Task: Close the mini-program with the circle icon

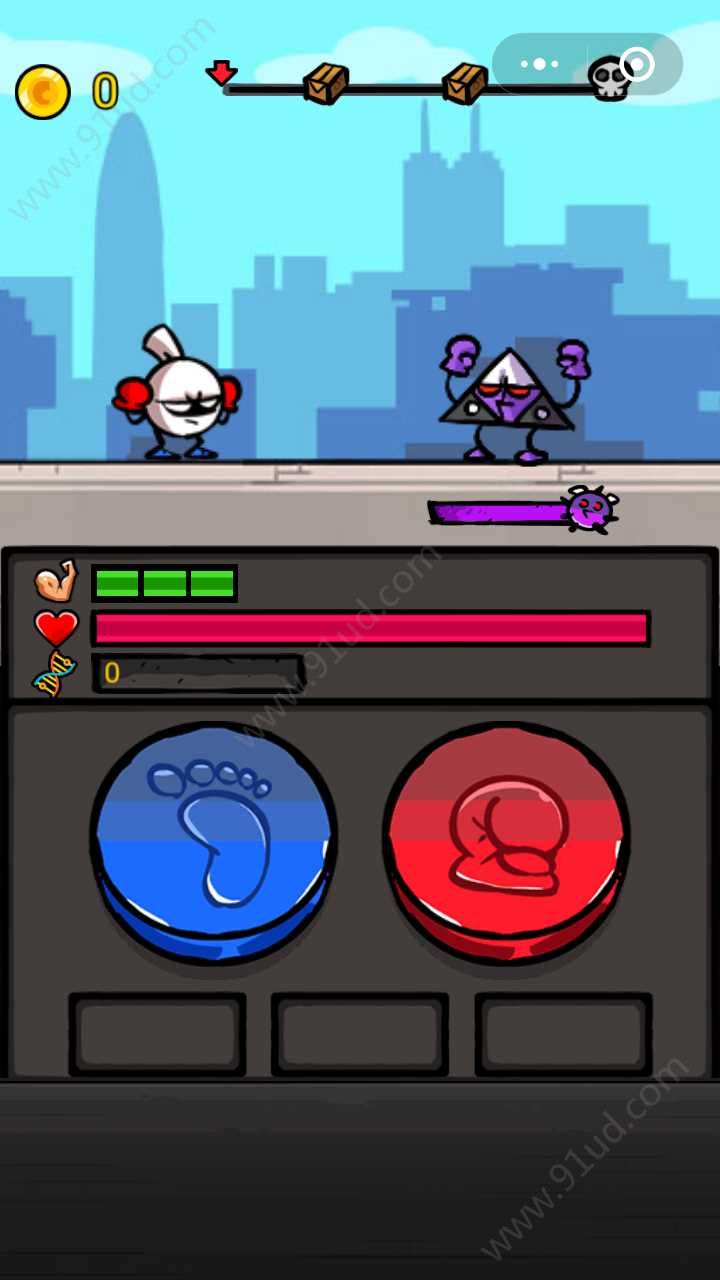Action: coord(637,64)
